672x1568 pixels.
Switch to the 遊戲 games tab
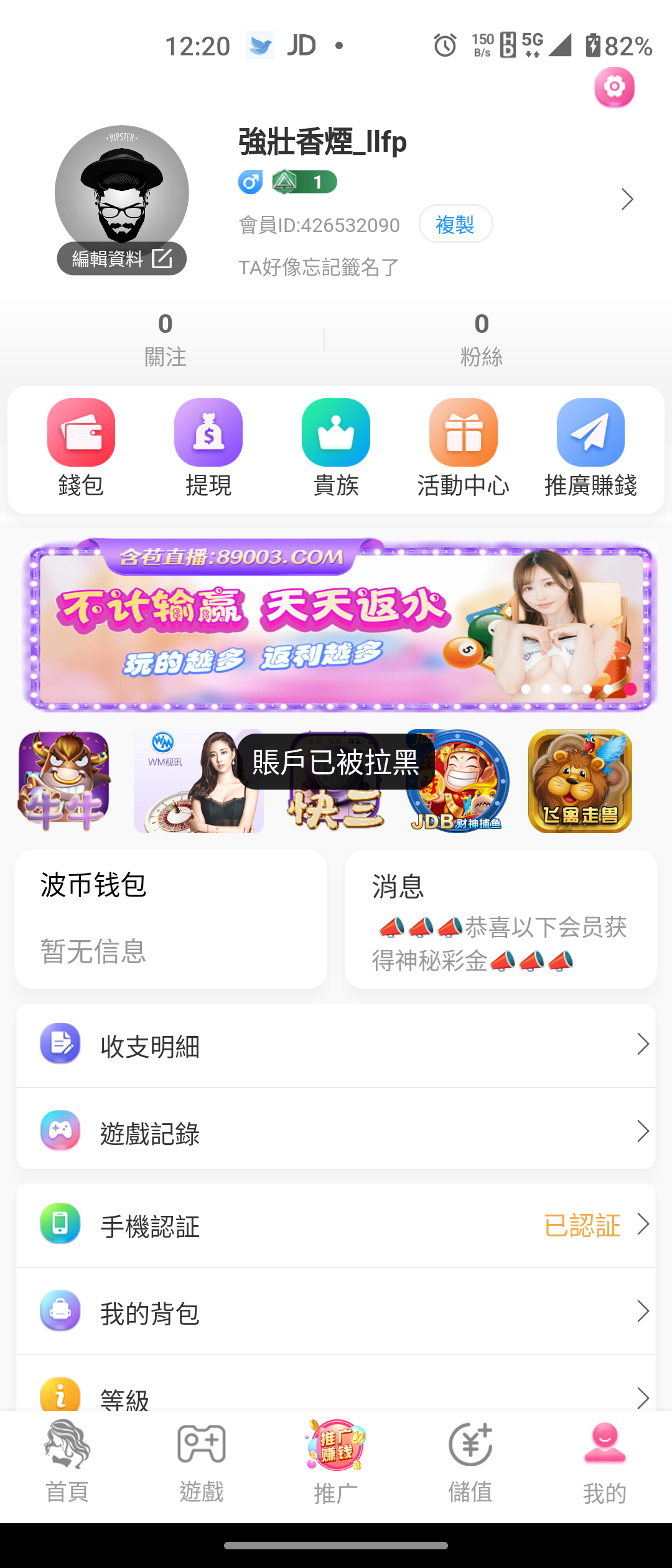click(202, 1462)
